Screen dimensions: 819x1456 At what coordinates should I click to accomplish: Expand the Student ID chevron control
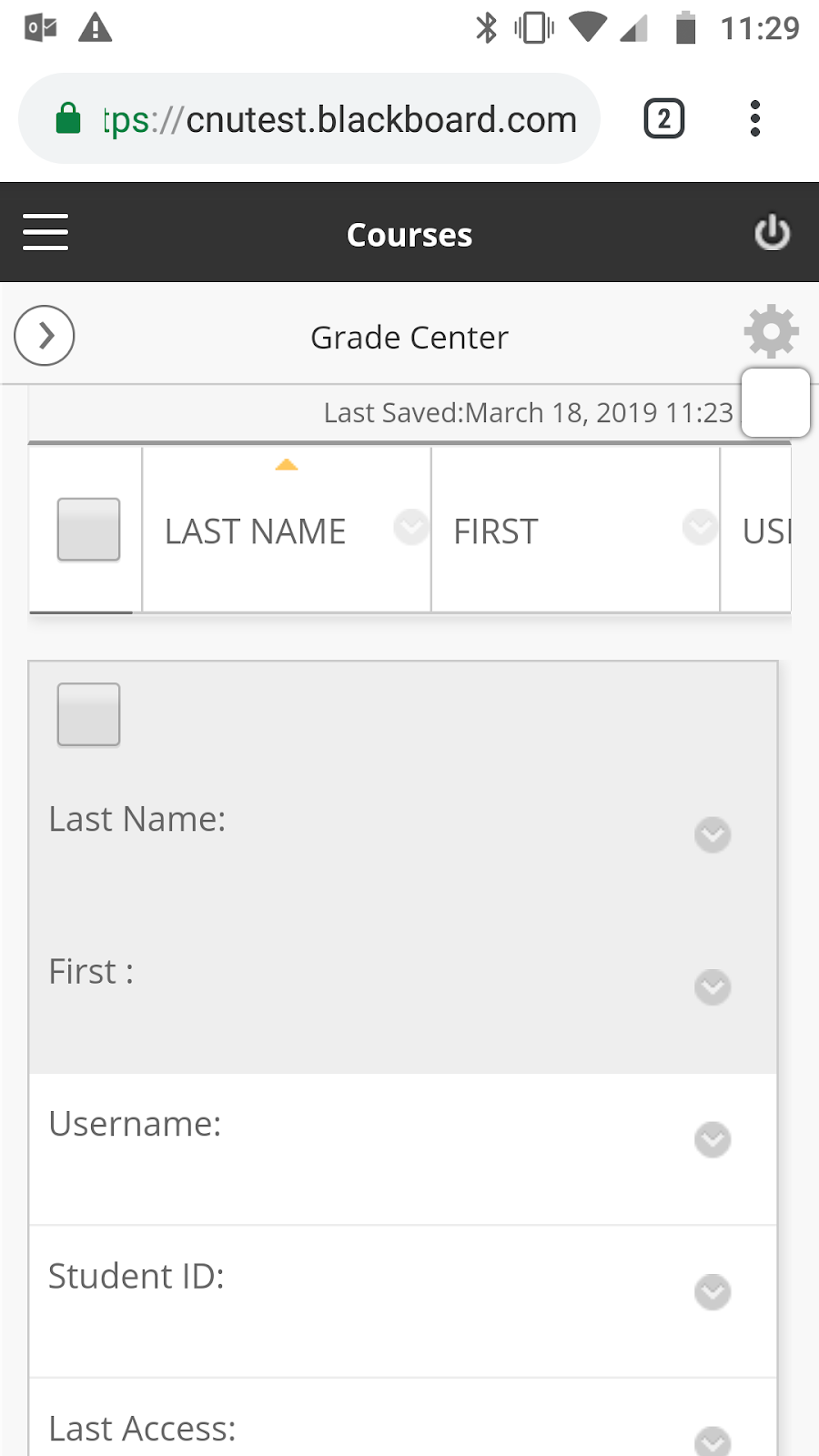click(x=713, y=1292)
